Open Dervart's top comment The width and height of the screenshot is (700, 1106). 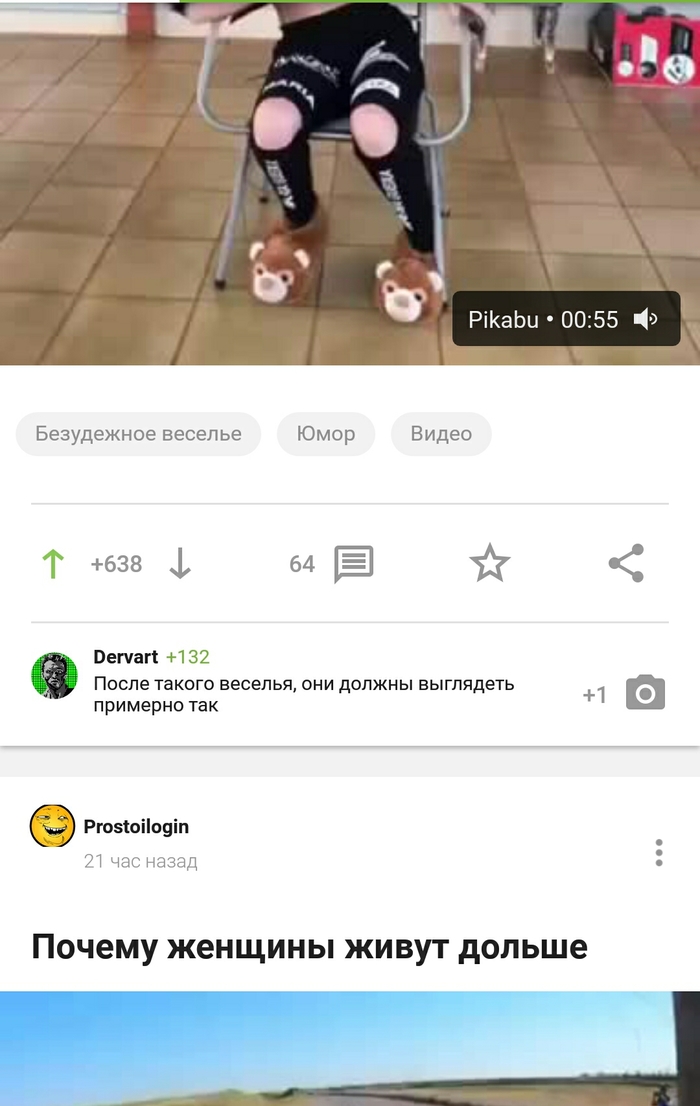point(303,695)
